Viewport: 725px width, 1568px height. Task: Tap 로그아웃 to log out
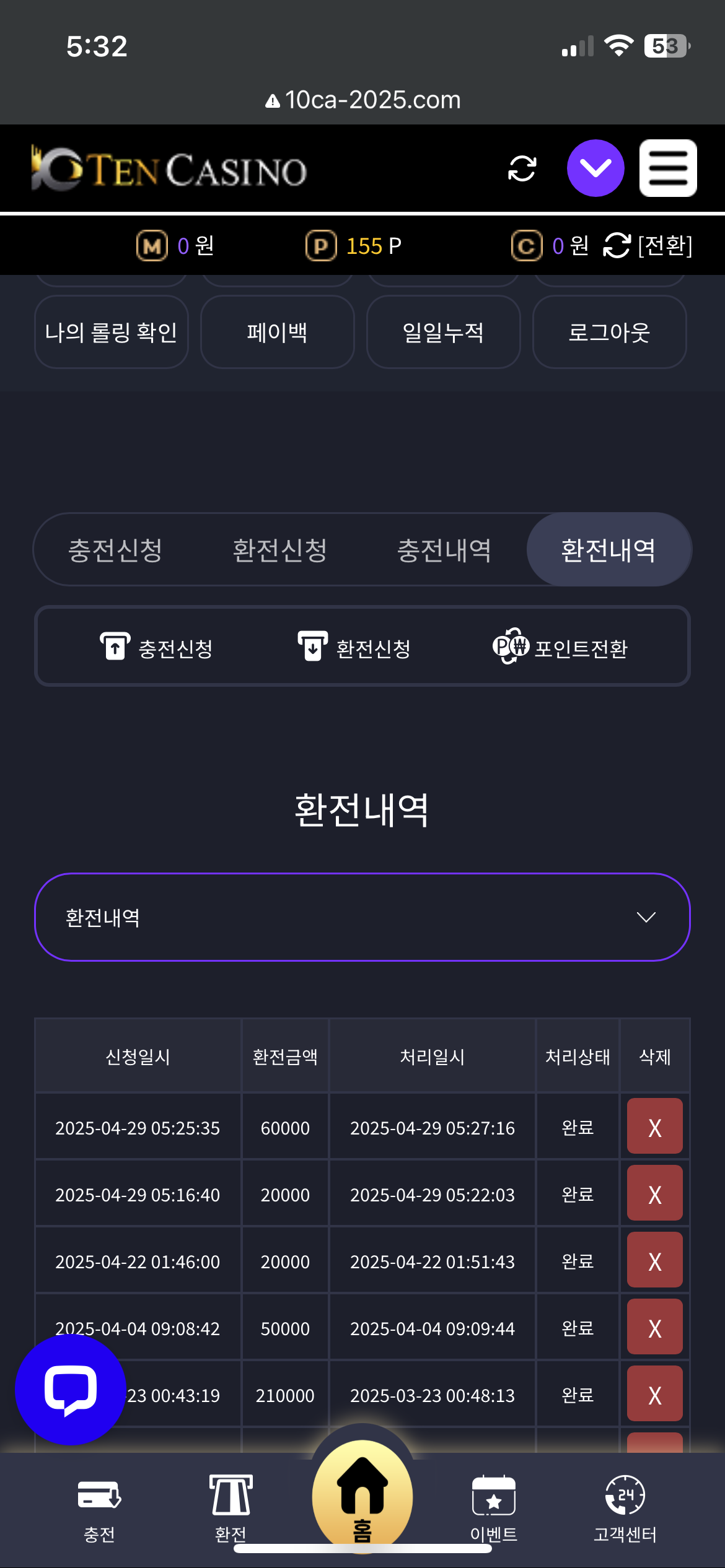point(609,333)
